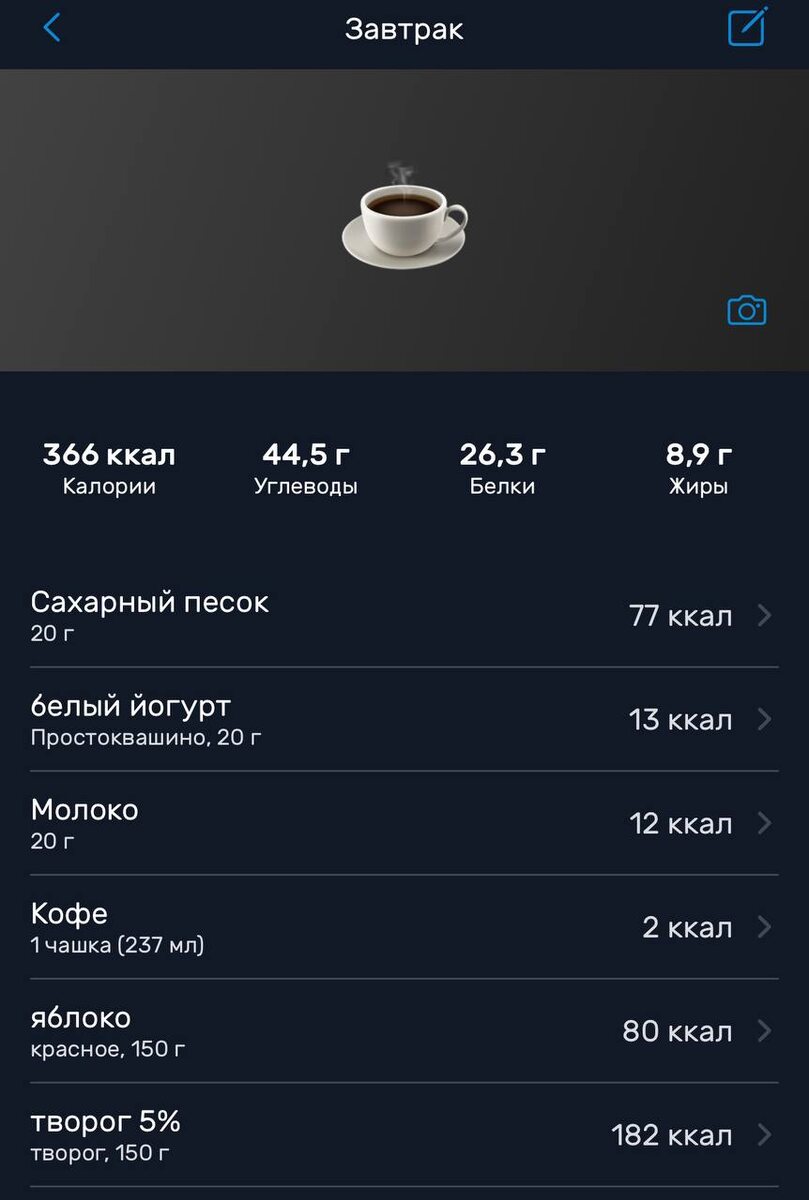Select the Жиры stat showing 8,9 г
Viewport: 809px width, 1200px height.
click(x=699, y=466)
